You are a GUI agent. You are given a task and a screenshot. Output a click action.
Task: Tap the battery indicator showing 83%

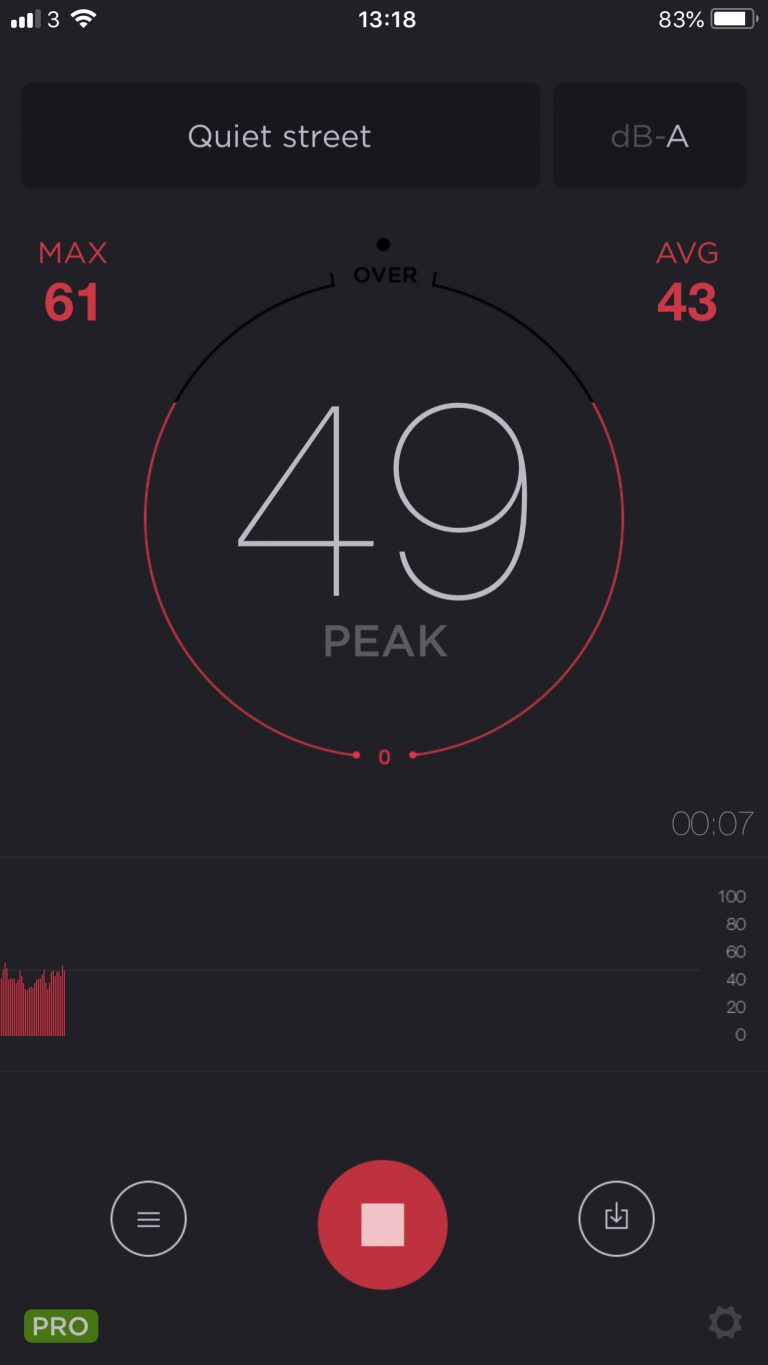[x=718, y=17]
